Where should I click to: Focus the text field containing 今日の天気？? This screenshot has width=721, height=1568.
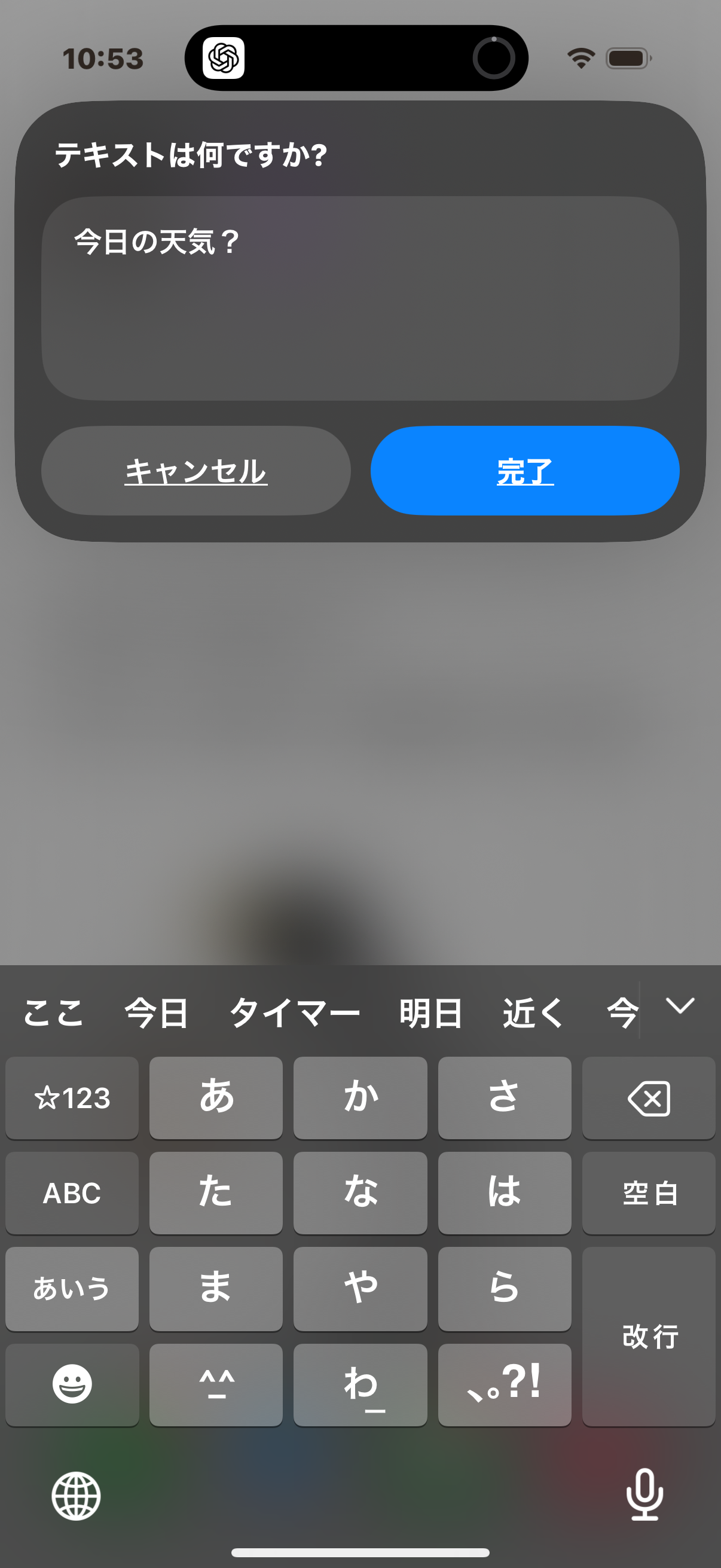[x=360, y=298]
